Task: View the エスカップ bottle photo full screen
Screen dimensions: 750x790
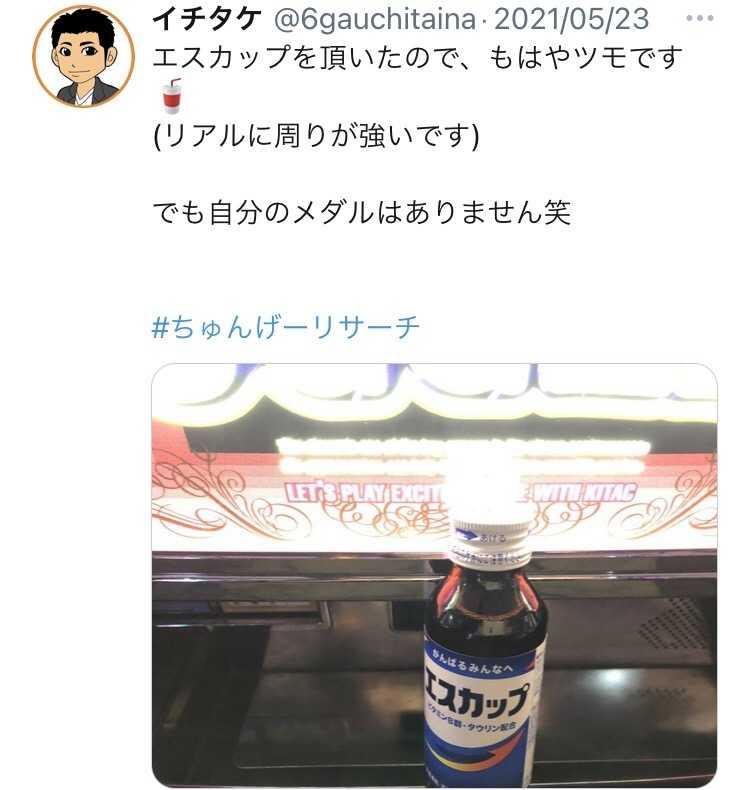Action: (434, 575)
